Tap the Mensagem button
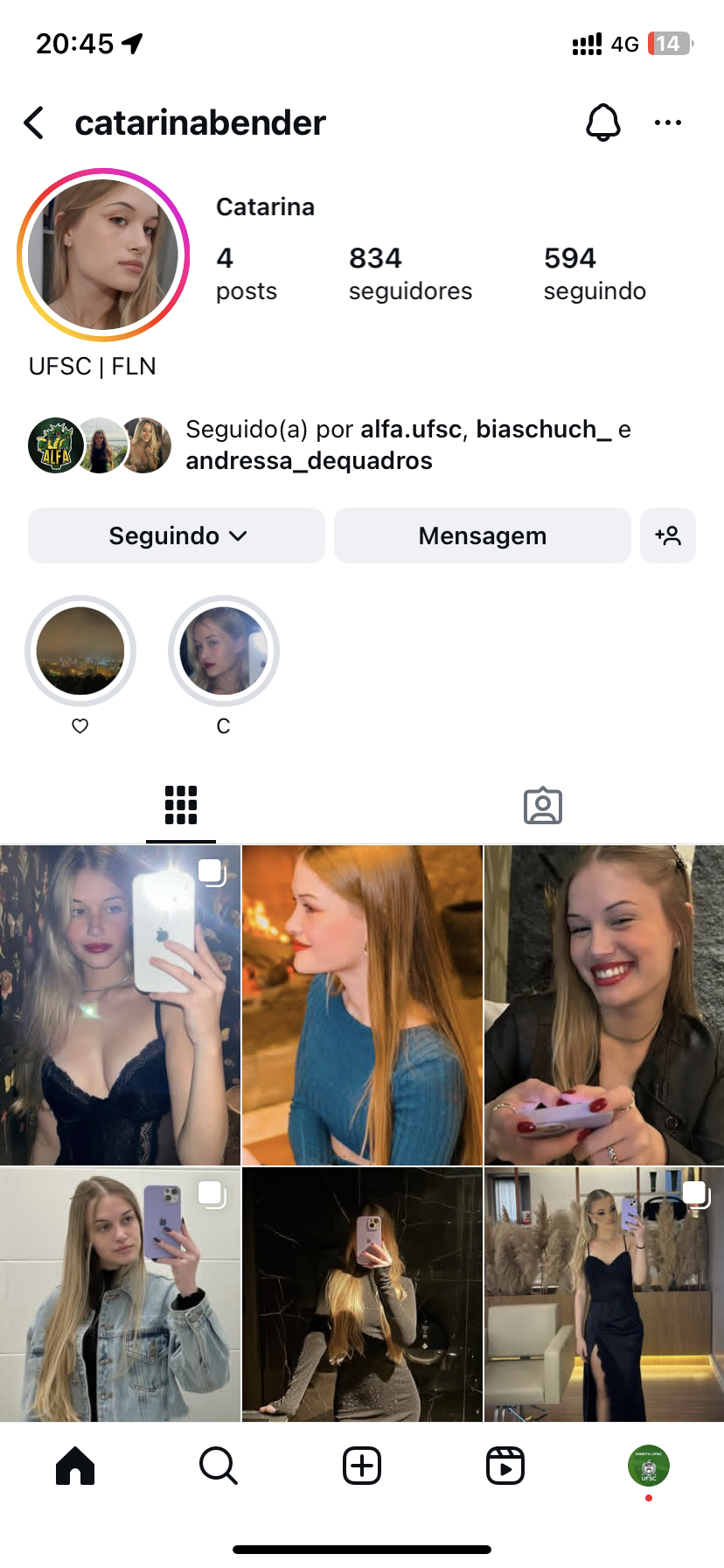 tap(482, 535)
